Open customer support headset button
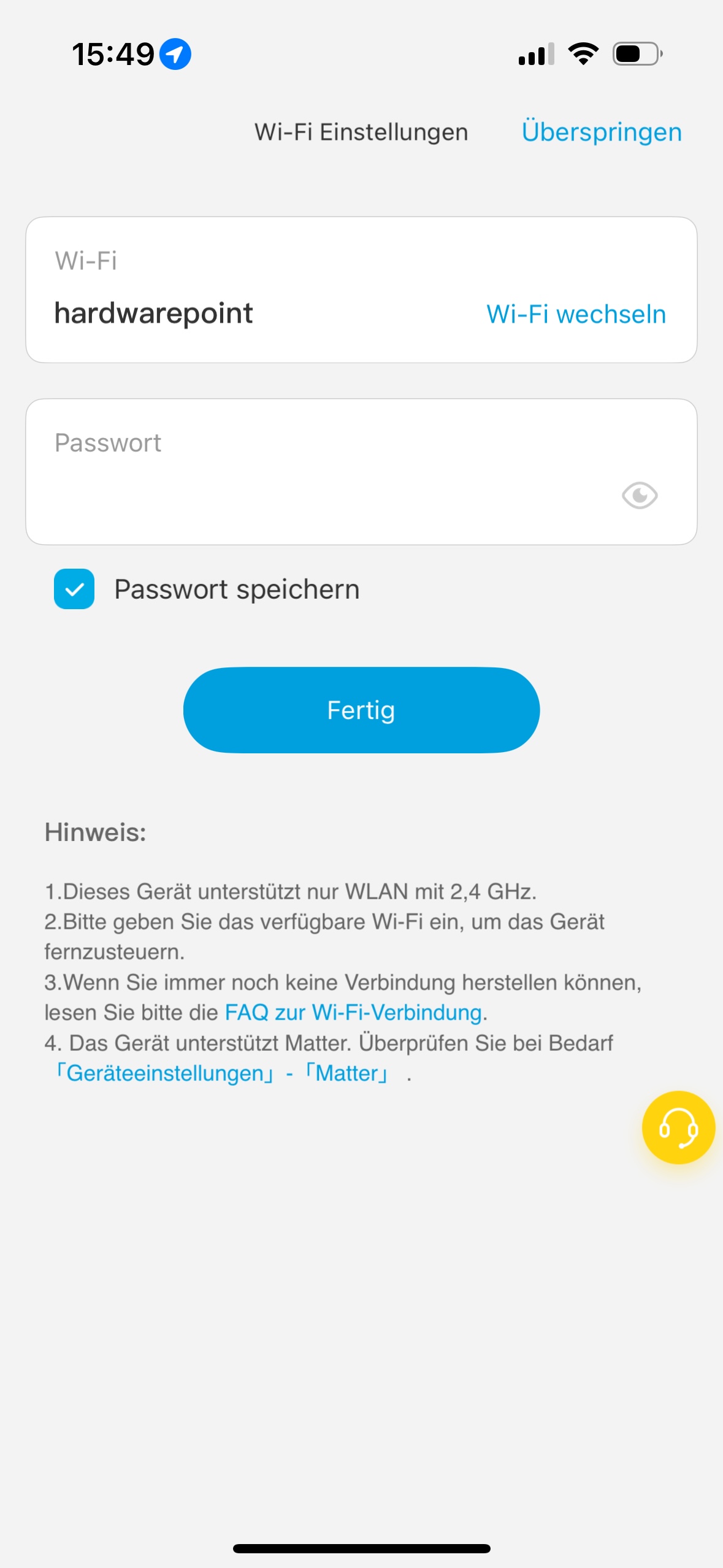Screen dimensions: 723x1568 click(x=678, y=1128)
